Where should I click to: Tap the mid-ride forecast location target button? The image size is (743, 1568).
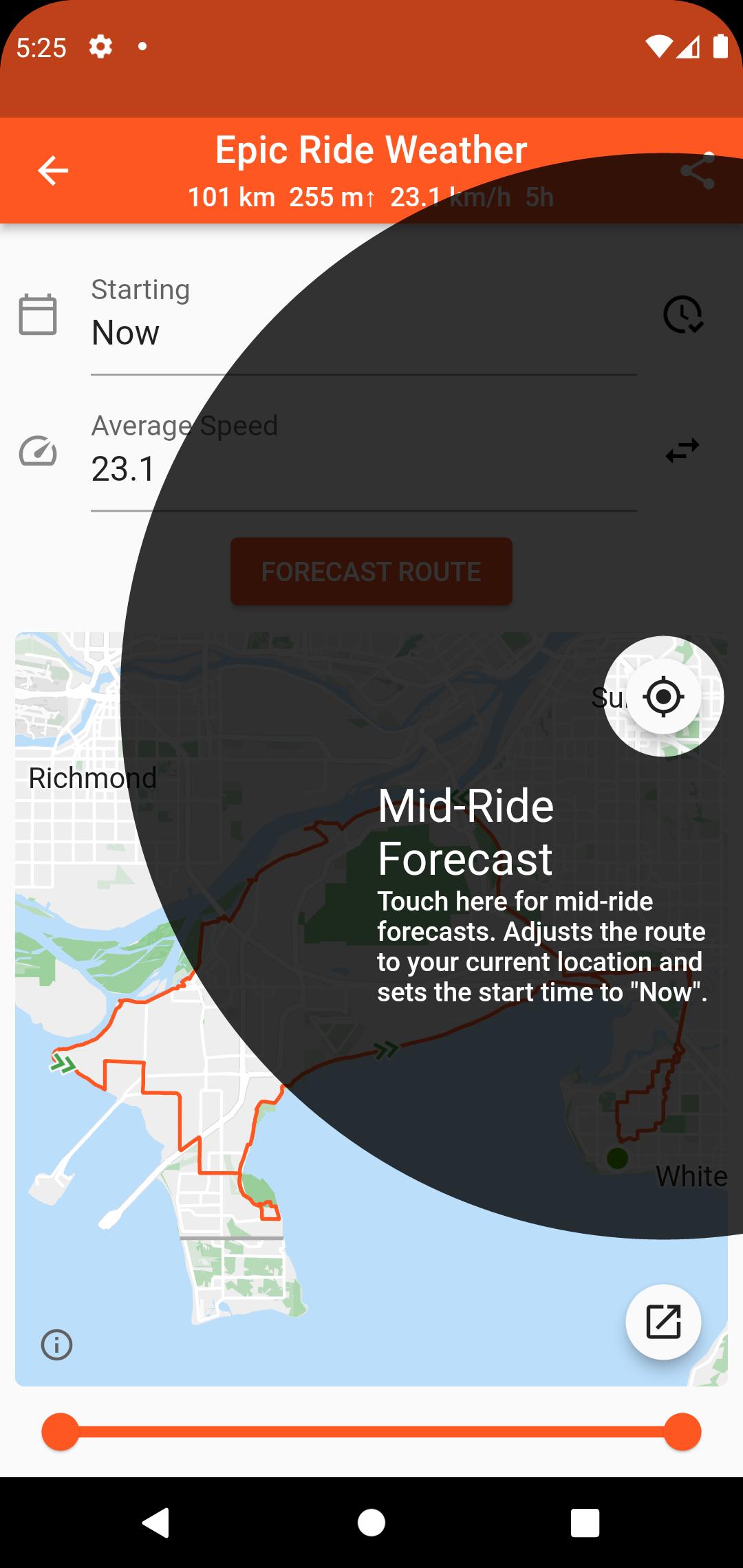click(663, 697)
